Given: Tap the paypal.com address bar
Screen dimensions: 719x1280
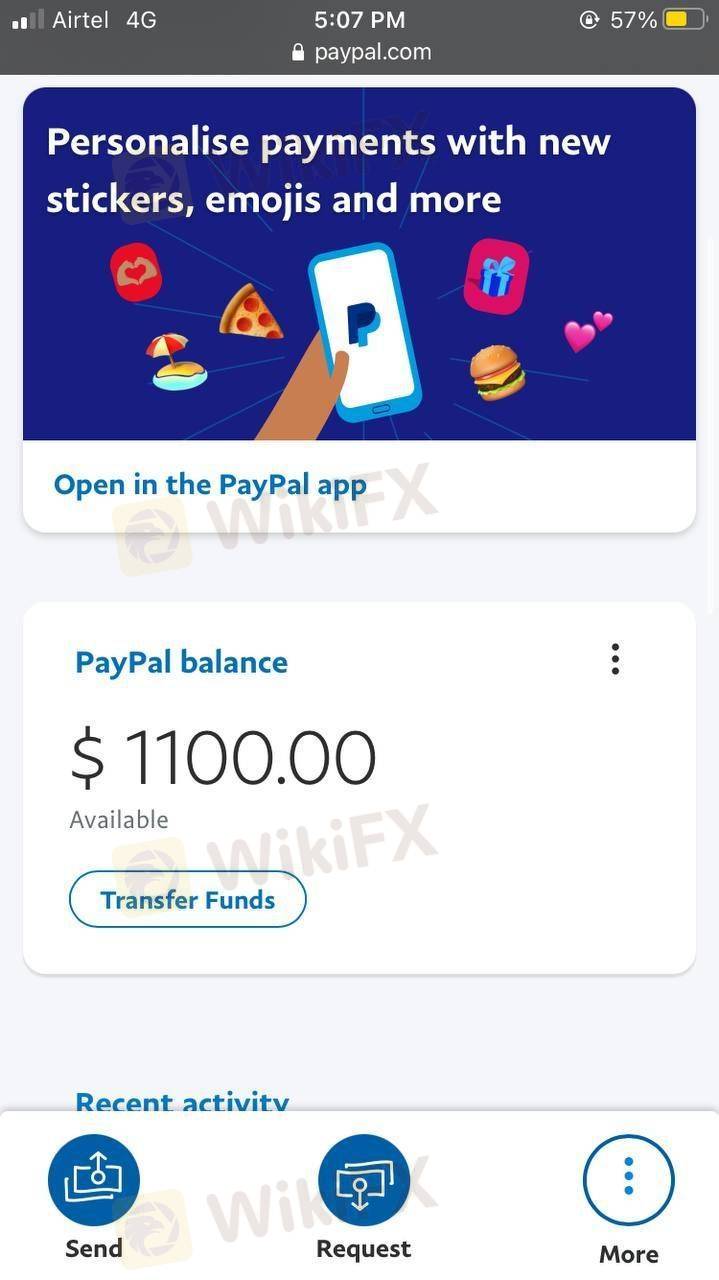Looking at the screenshot, I should click(361, 52).
